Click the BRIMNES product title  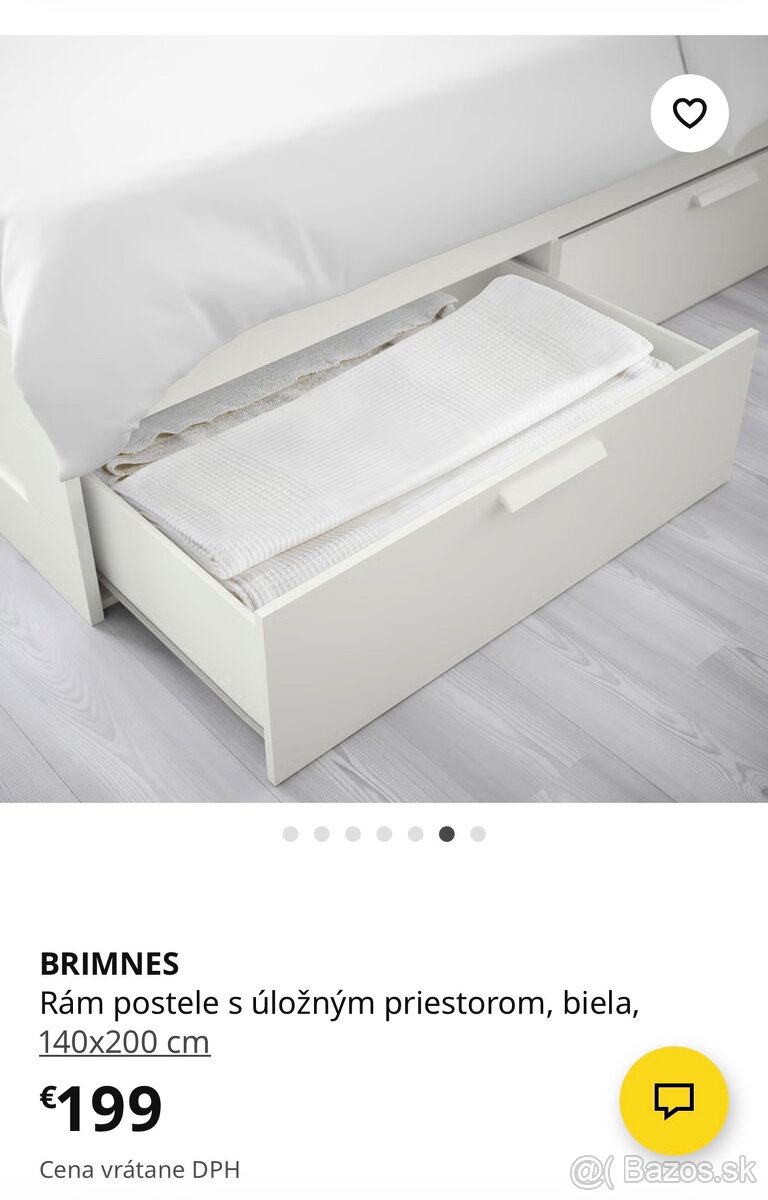pos(110,963)
